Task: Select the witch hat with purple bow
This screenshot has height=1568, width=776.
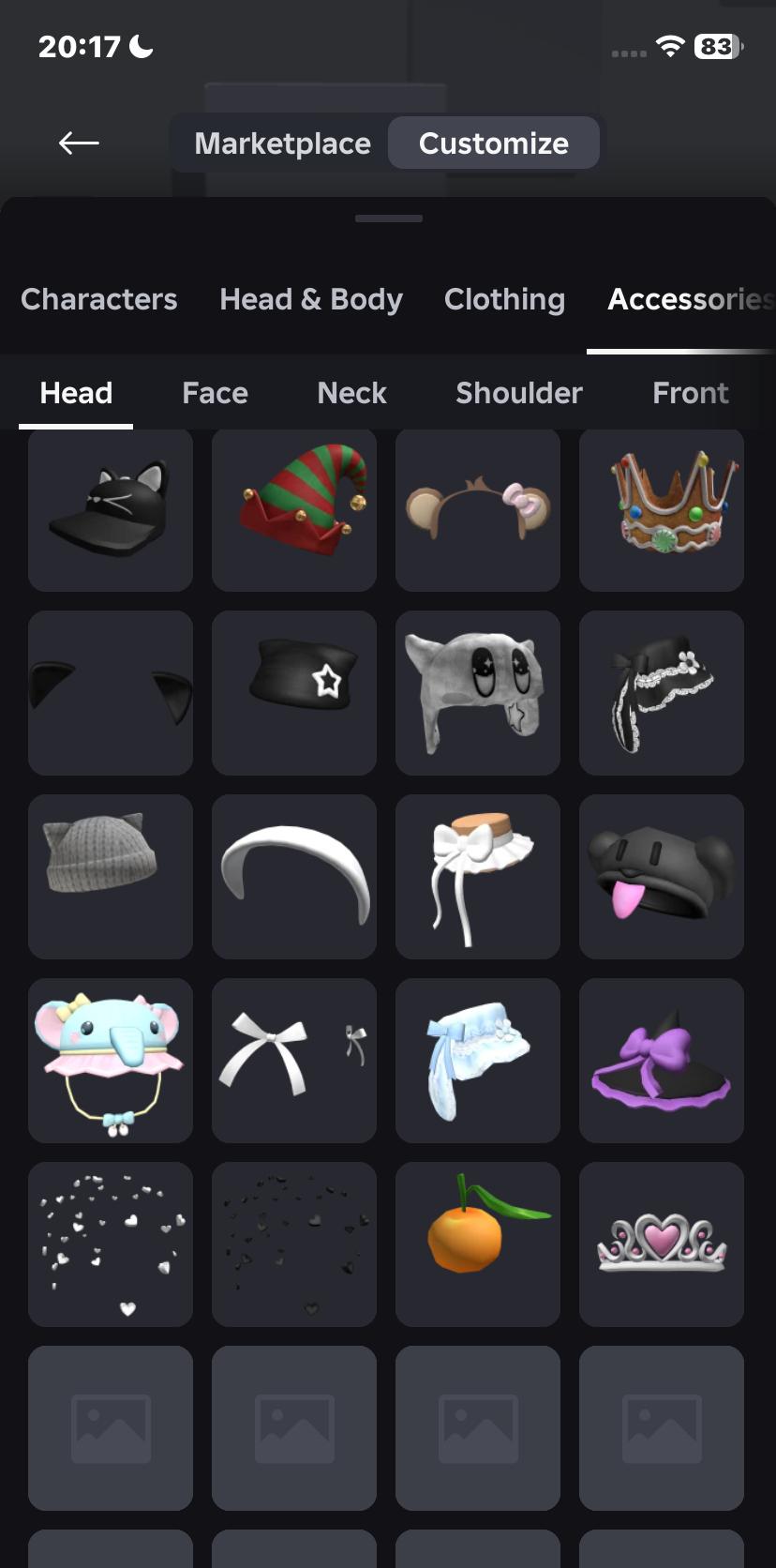Action: (x=662, y=1061)
